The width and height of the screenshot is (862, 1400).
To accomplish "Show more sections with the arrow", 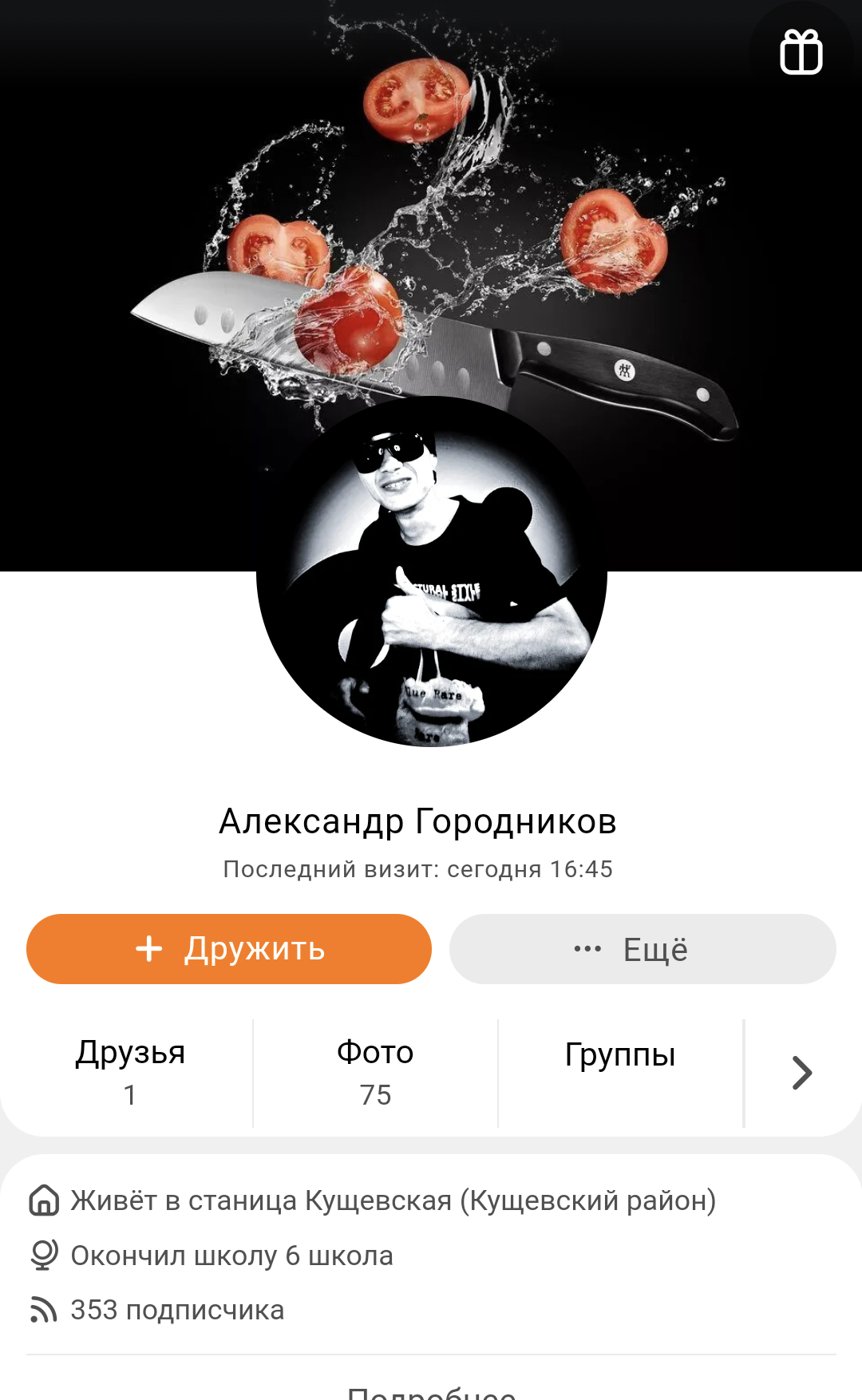I will (x=801, y=1073).
